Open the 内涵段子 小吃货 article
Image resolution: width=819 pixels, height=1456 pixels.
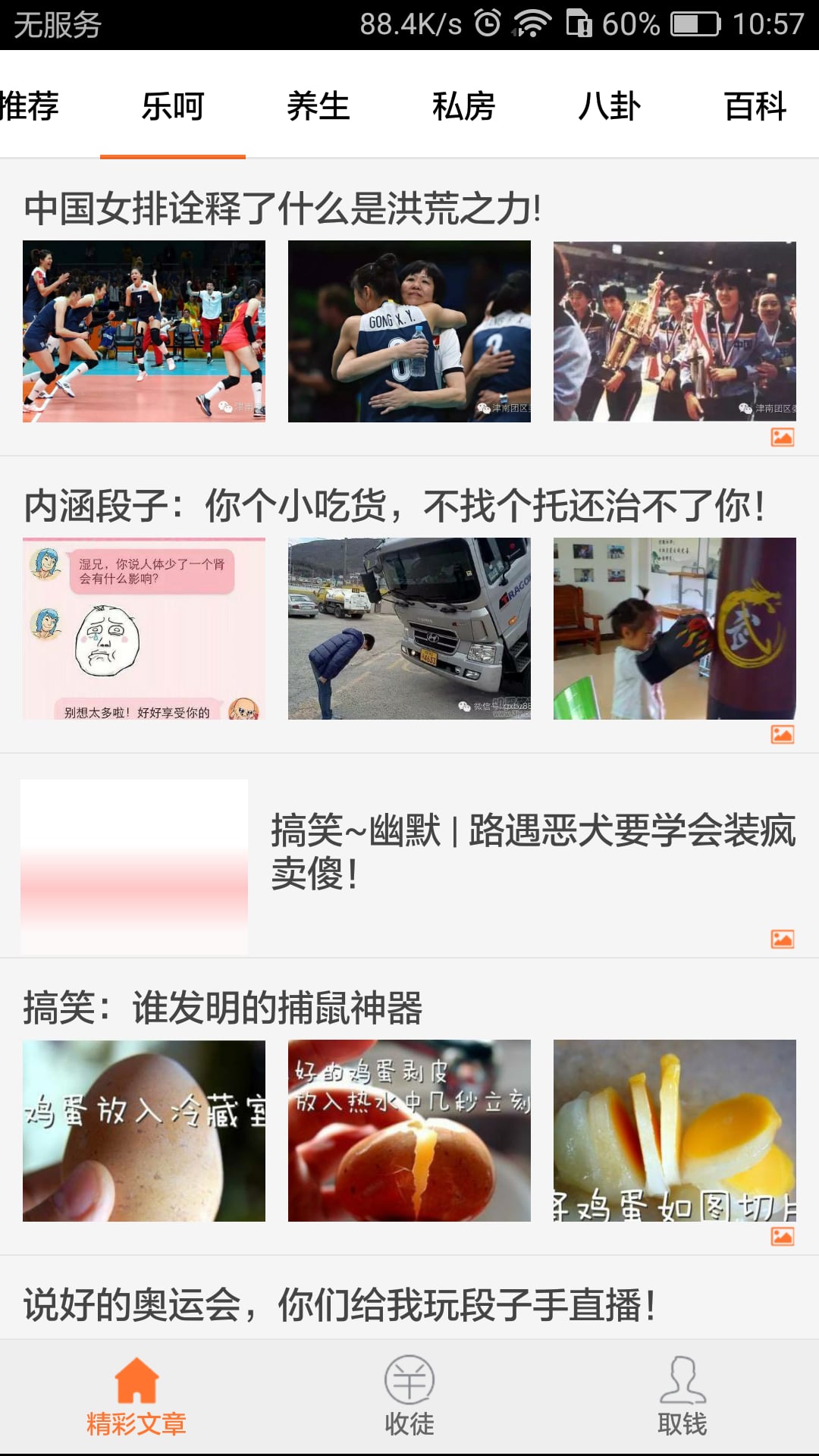(x=409, y=604)
